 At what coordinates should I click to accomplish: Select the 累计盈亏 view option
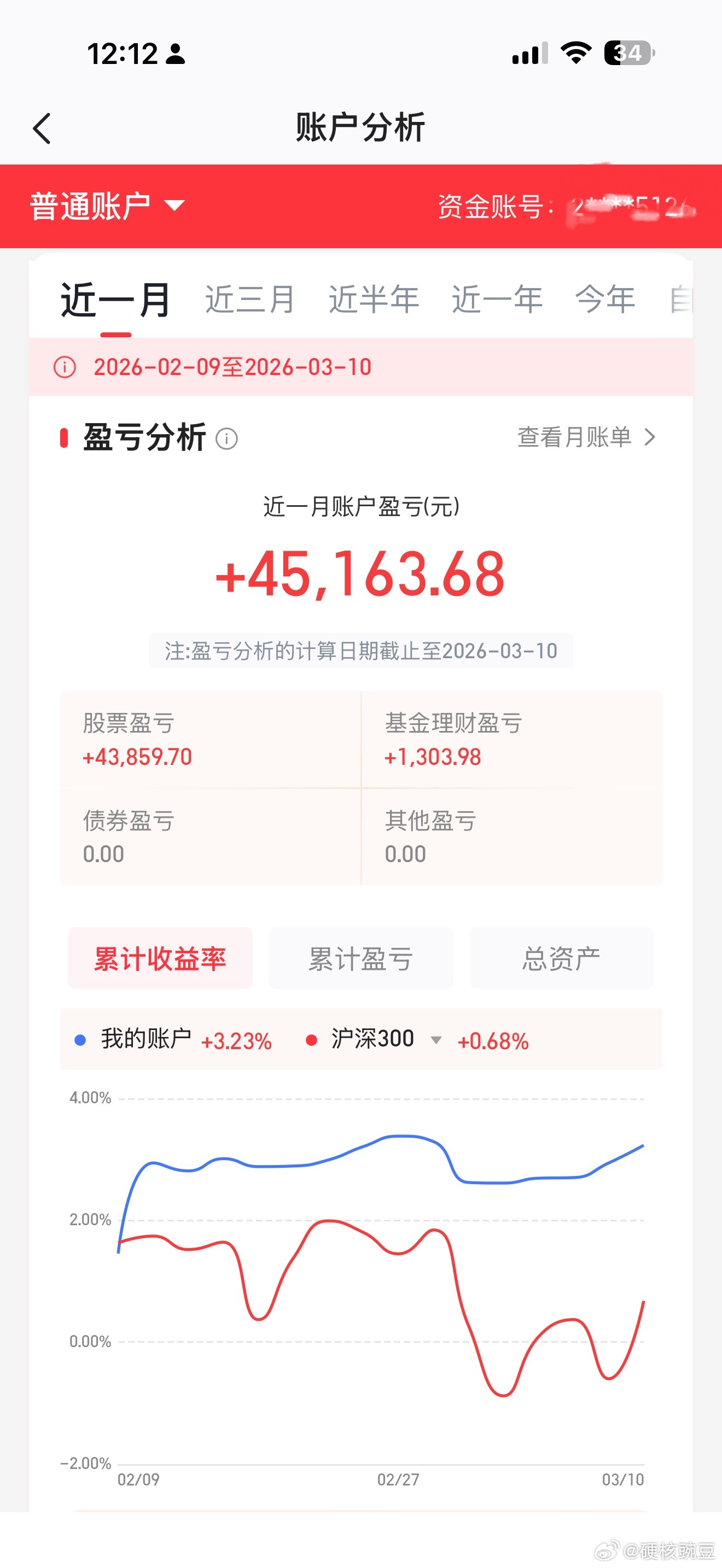360,958
